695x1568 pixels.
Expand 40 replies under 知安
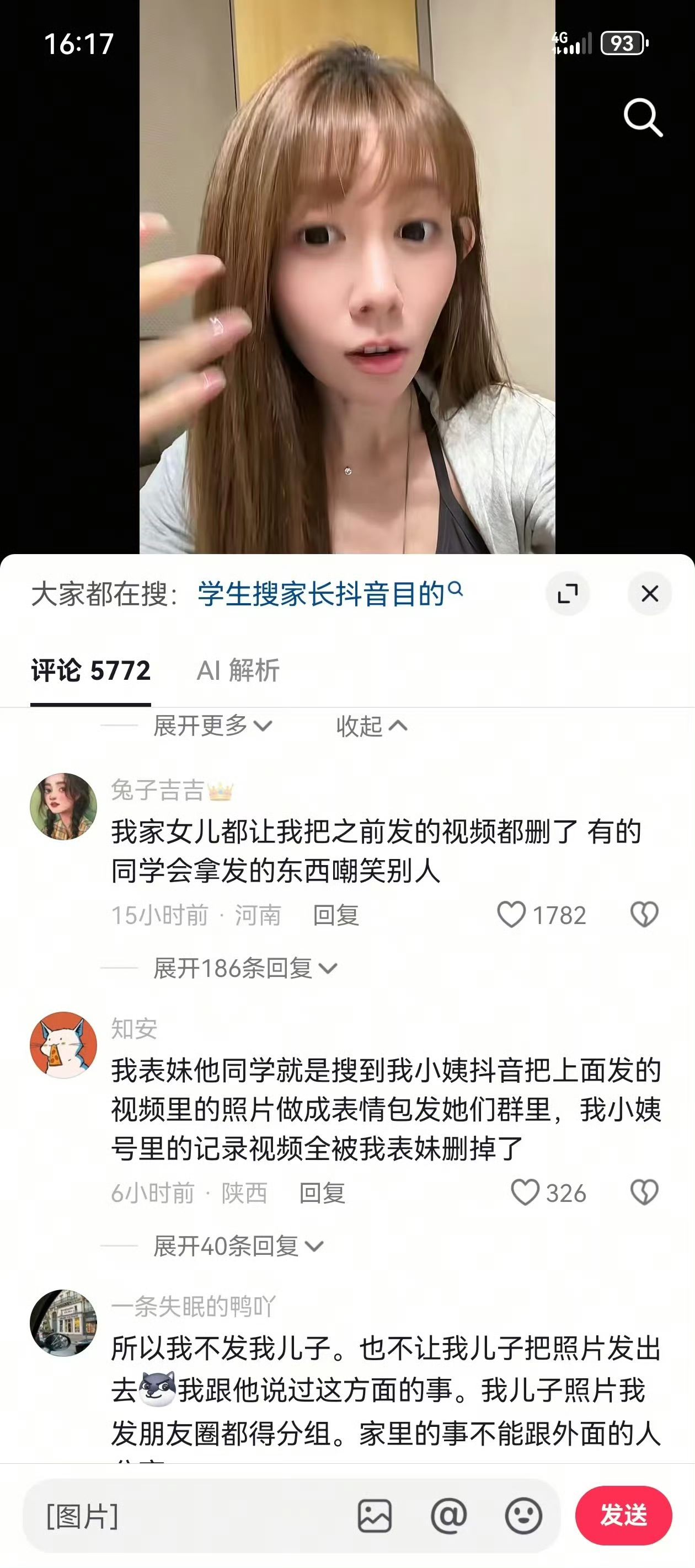point(238,1246)
